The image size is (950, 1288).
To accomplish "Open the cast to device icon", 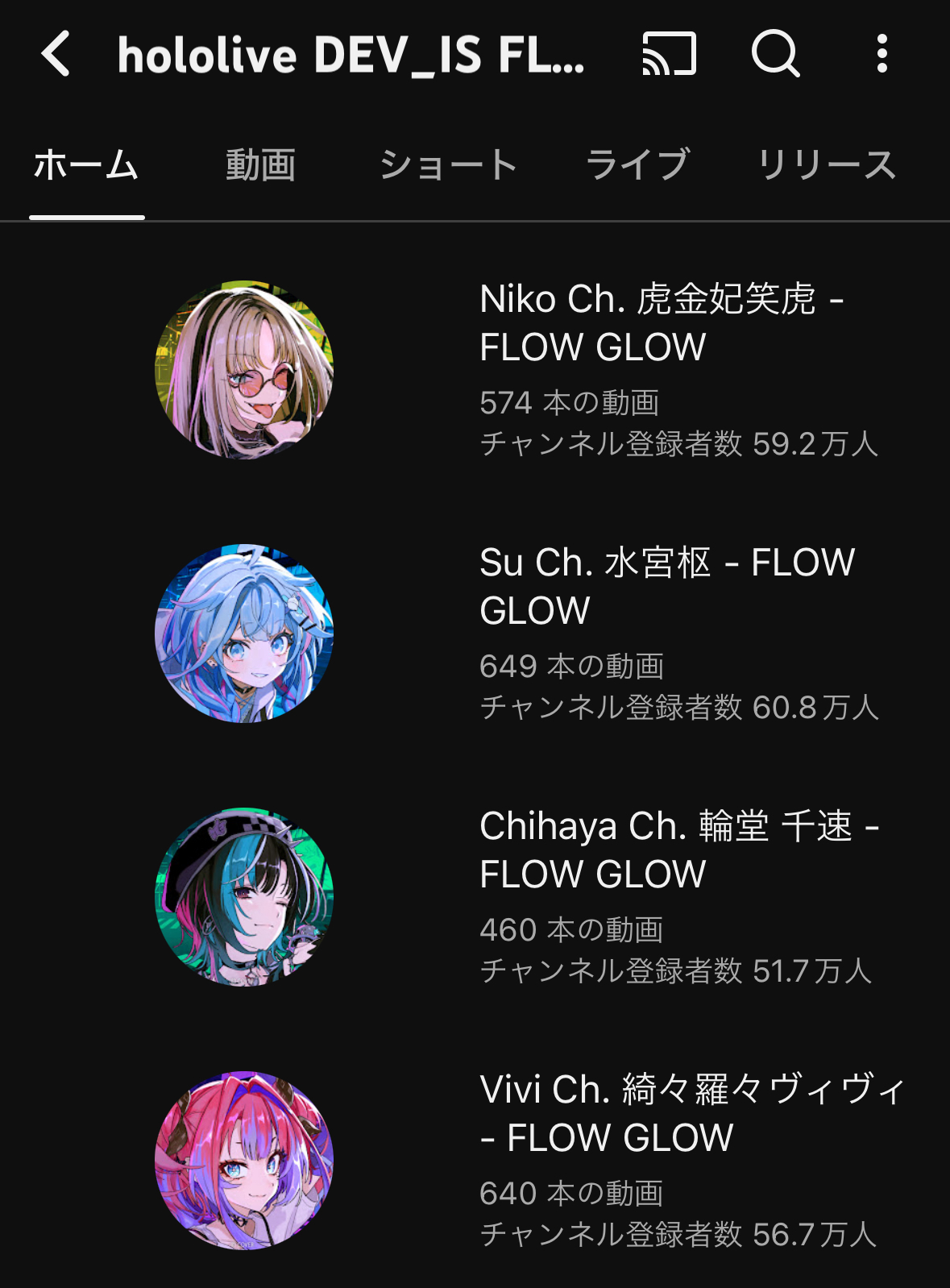I will pyautogui.click(x=668, y=54).
